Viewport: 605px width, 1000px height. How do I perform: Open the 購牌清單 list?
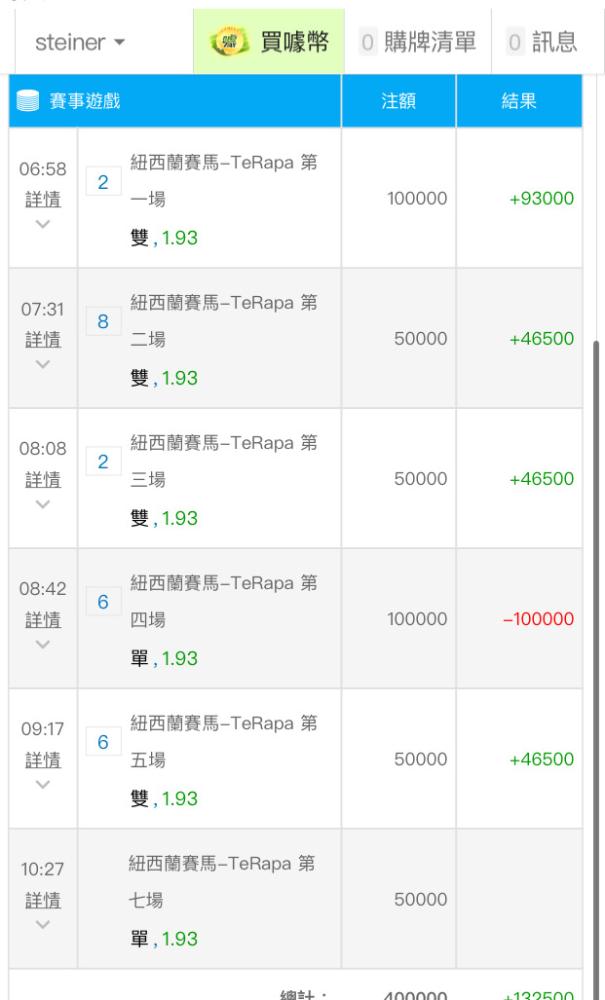418,42
